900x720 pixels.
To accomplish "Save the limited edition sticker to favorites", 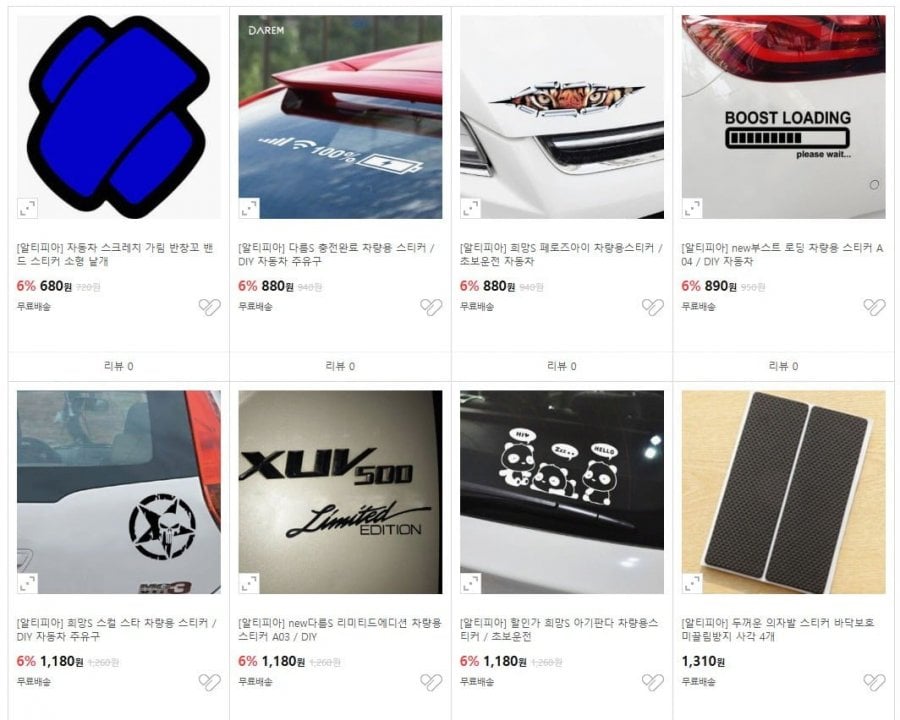I will pos(431,682).
